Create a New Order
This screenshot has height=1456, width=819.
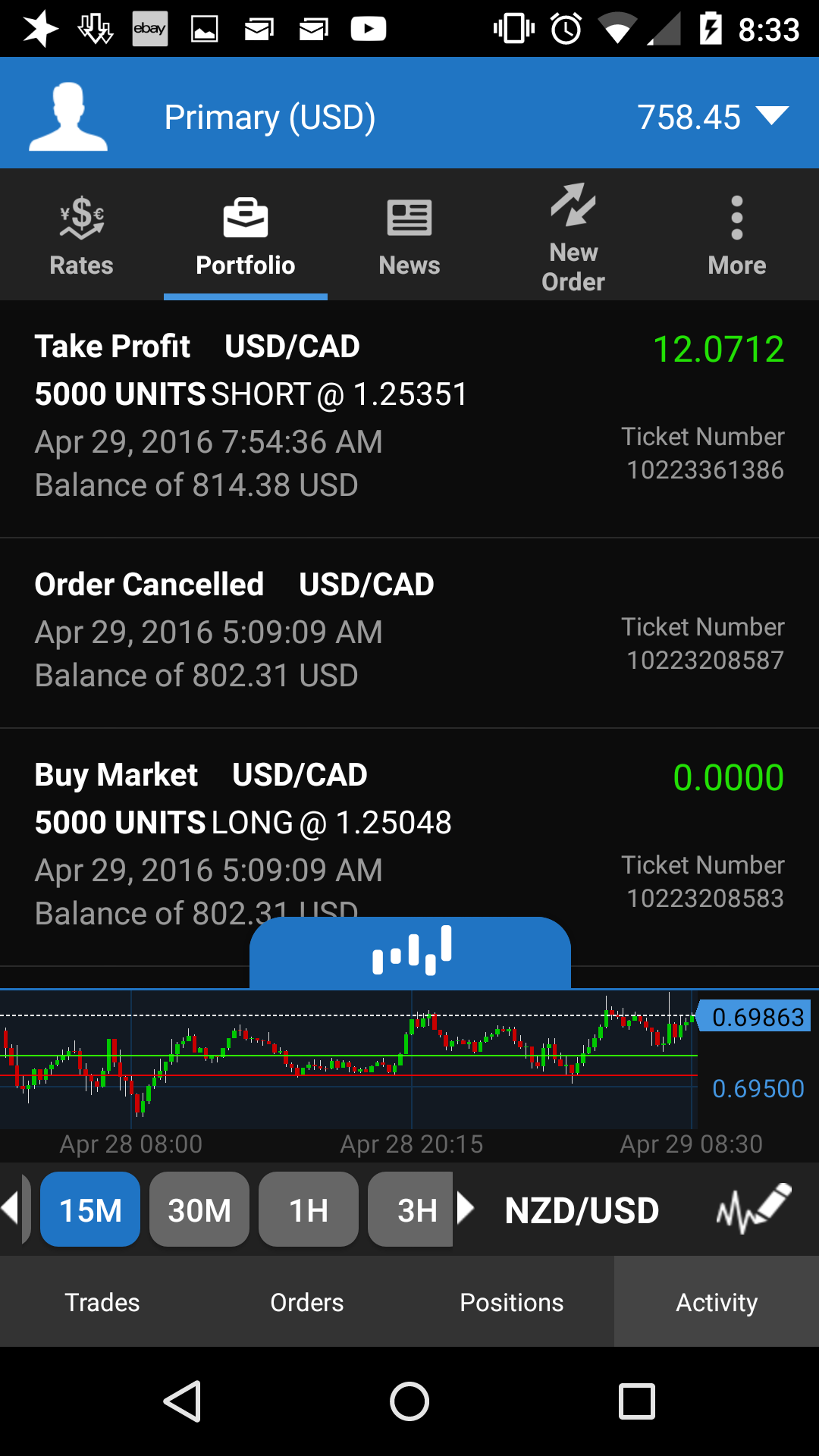[573, 236]
